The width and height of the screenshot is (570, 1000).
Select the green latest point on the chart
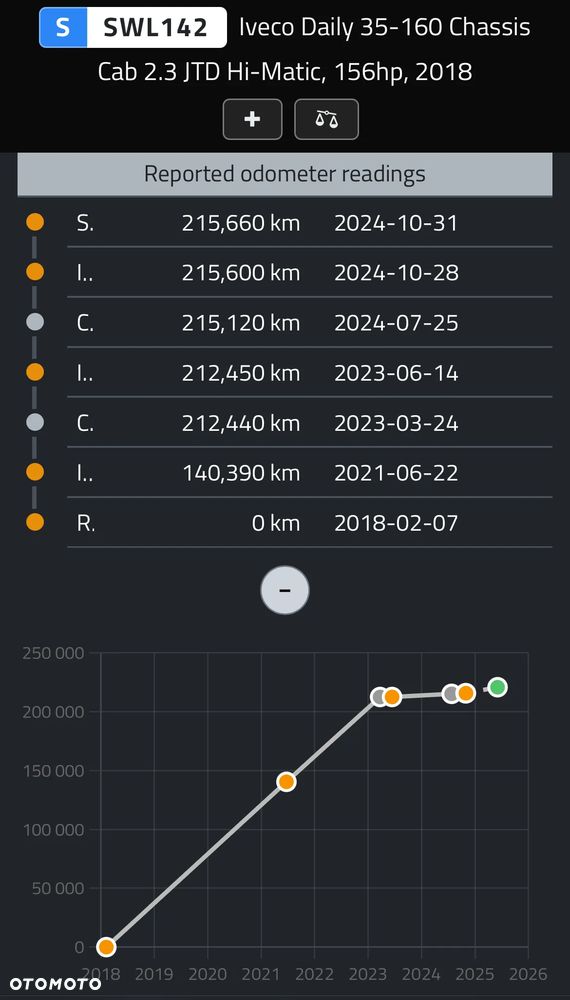pyautogui.click(x=497, y=688)
